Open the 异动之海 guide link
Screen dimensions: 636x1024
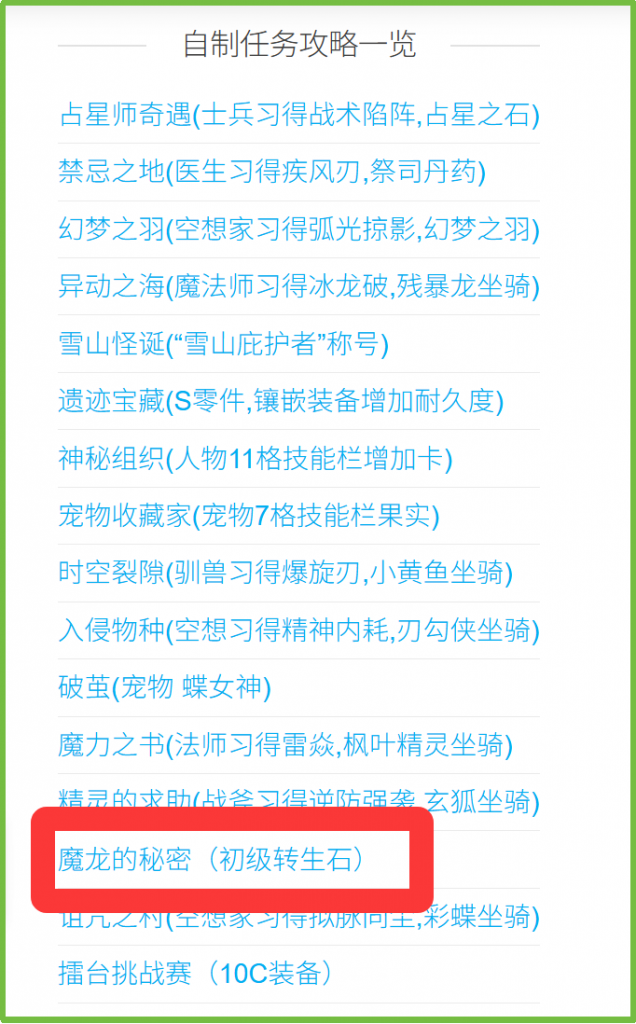coord(298,287)
